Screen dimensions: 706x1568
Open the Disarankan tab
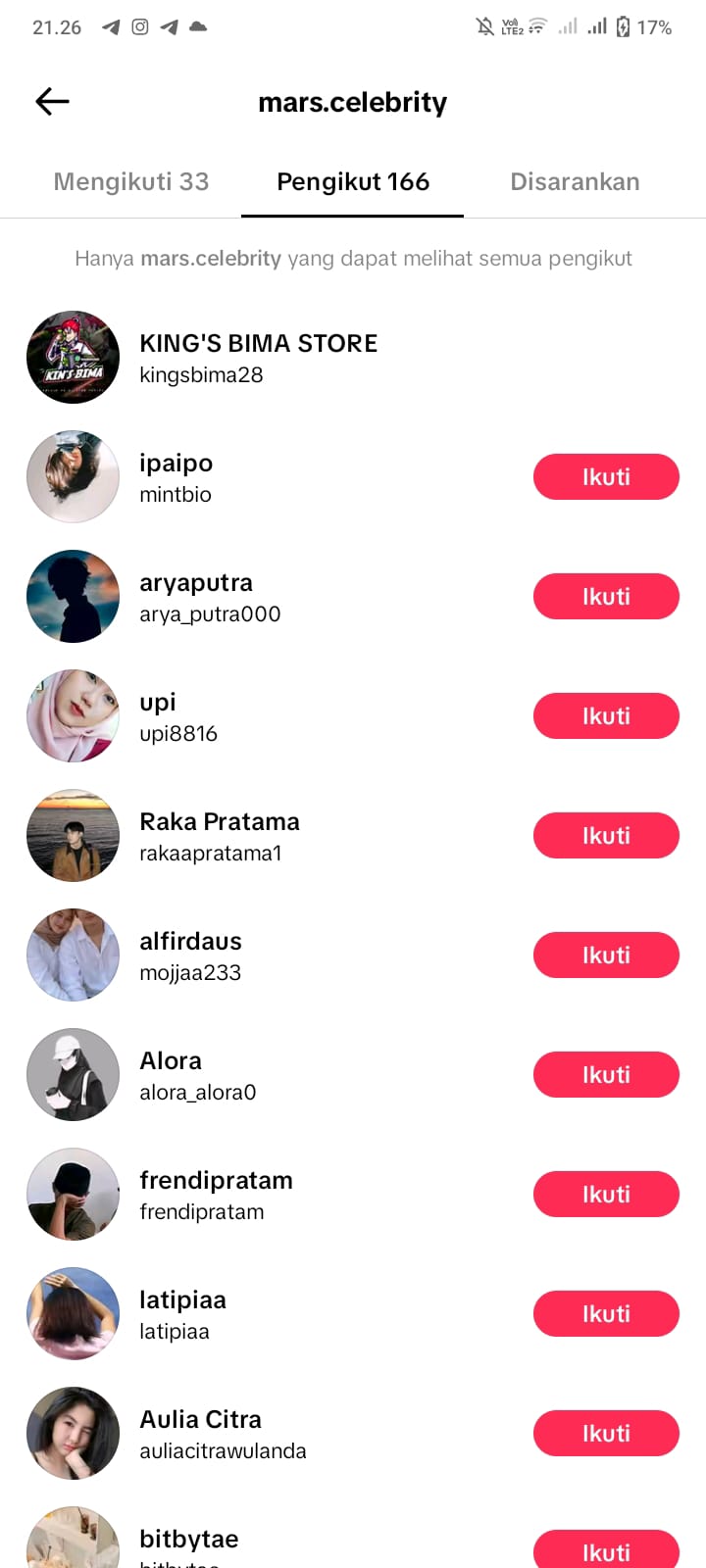(x=575, y=182)
